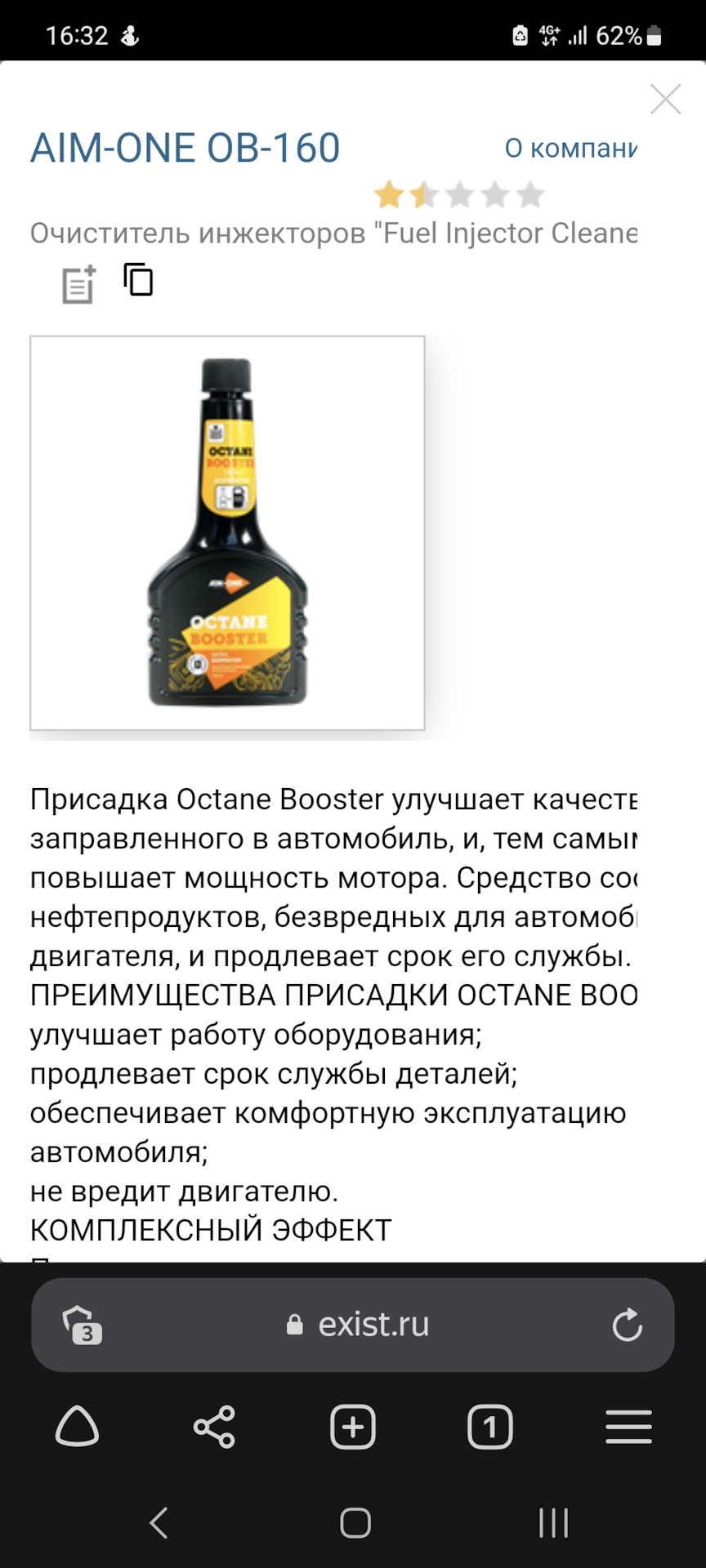Open the browser menu
The image size is (706, 1568).
click(x=628, y=1427)
